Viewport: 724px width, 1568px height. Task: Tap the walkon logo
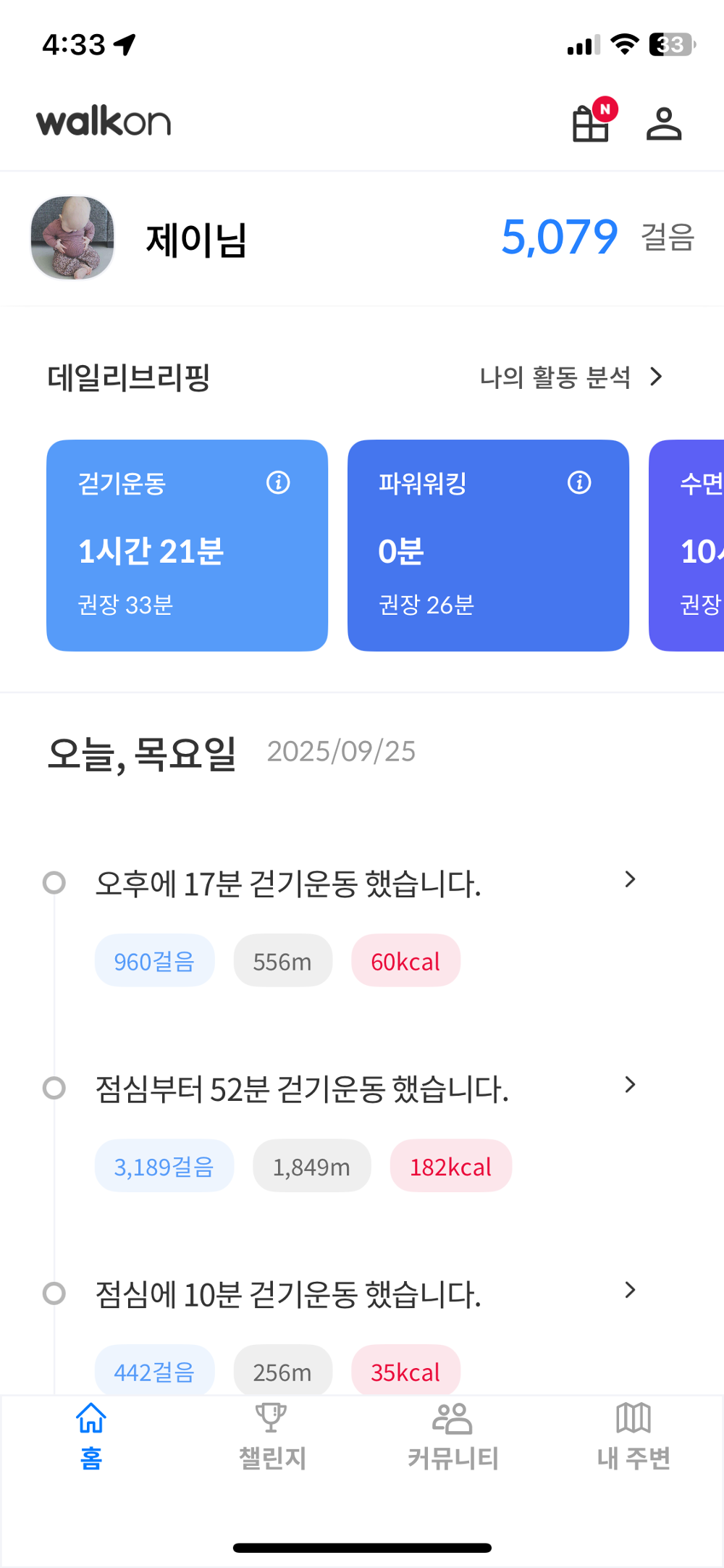pos(103,122)
